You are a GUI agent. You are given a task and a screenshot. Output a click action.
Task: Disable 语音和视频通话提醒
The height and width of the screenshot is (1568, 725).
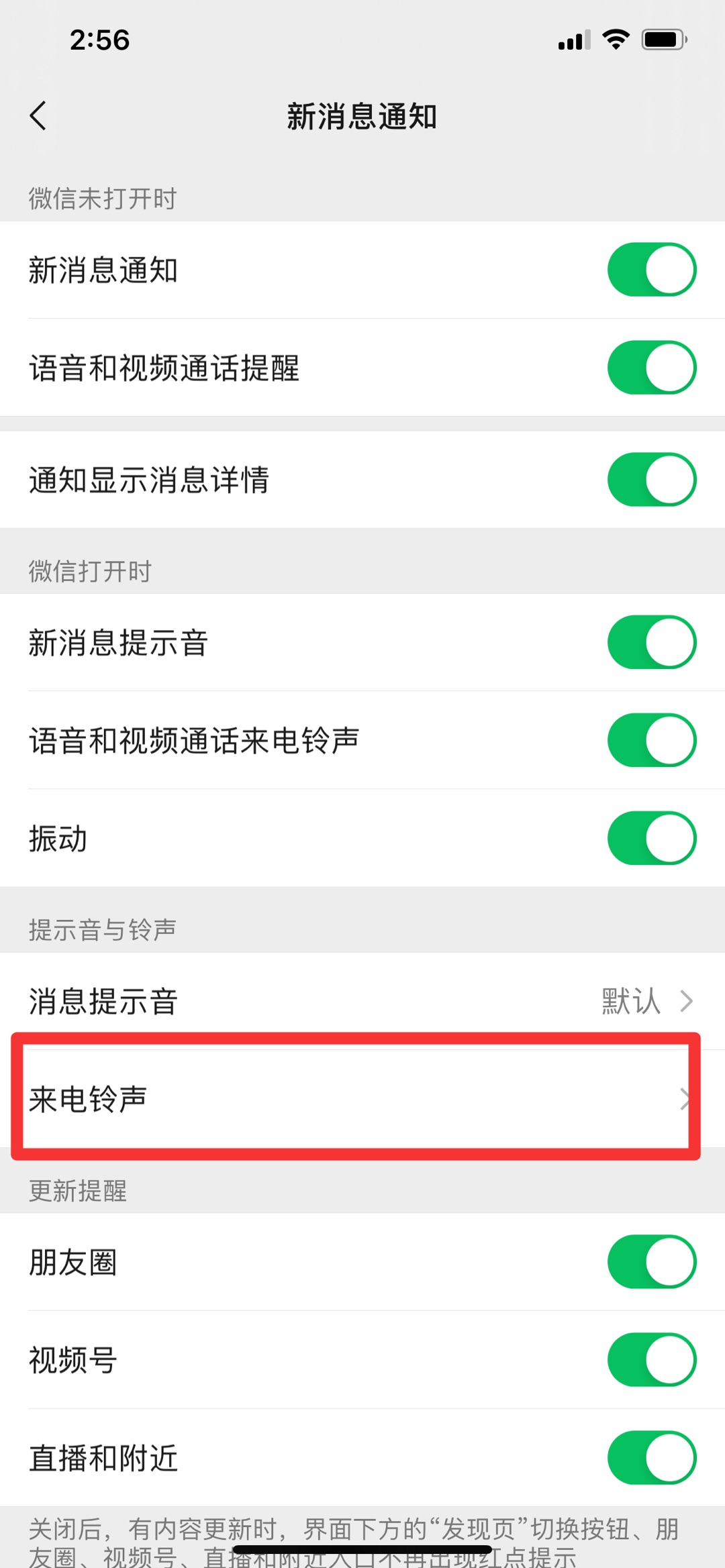[652, 368]
